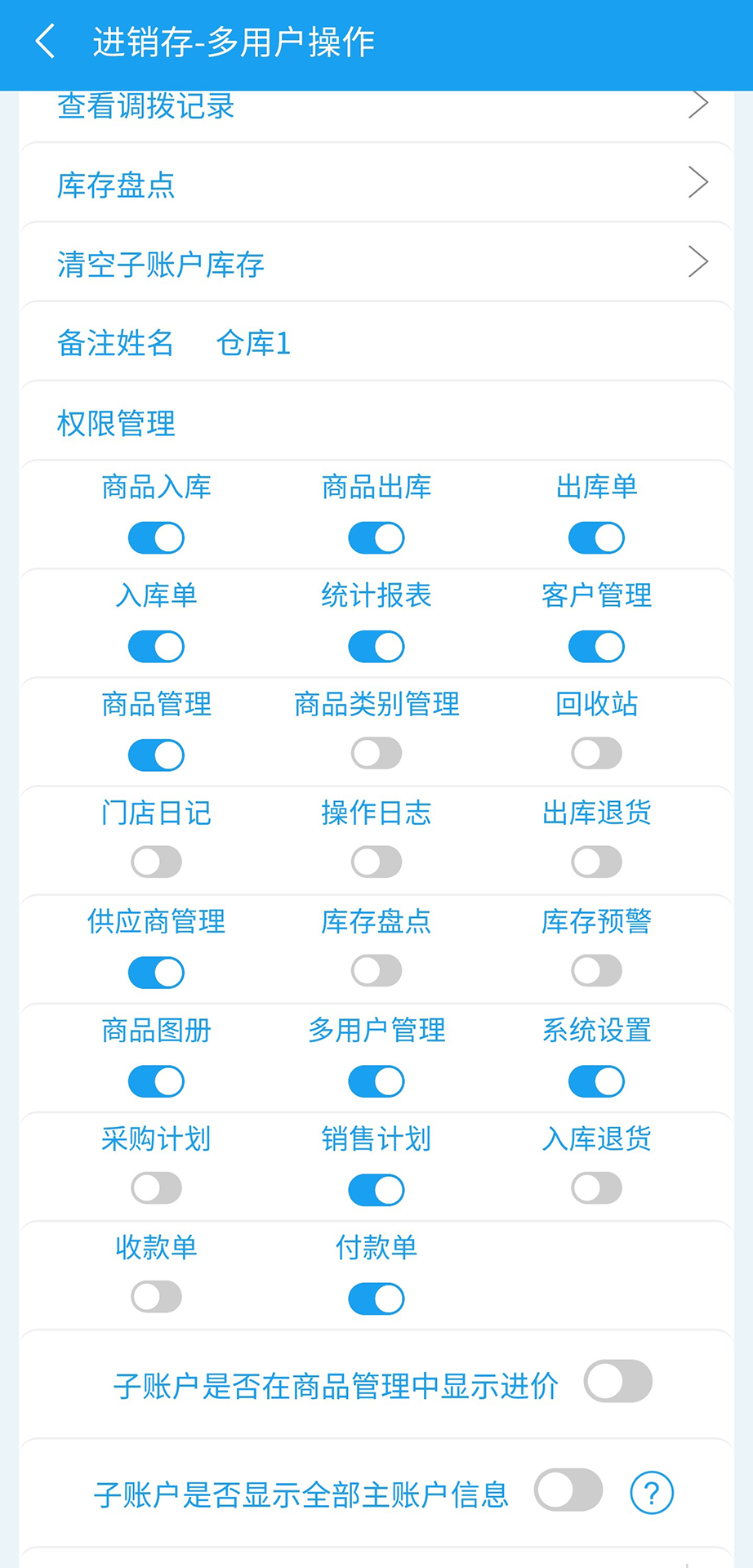Disable 供应商管理 permission
This screenshot has height=1568, width=753.
point(155,971)
